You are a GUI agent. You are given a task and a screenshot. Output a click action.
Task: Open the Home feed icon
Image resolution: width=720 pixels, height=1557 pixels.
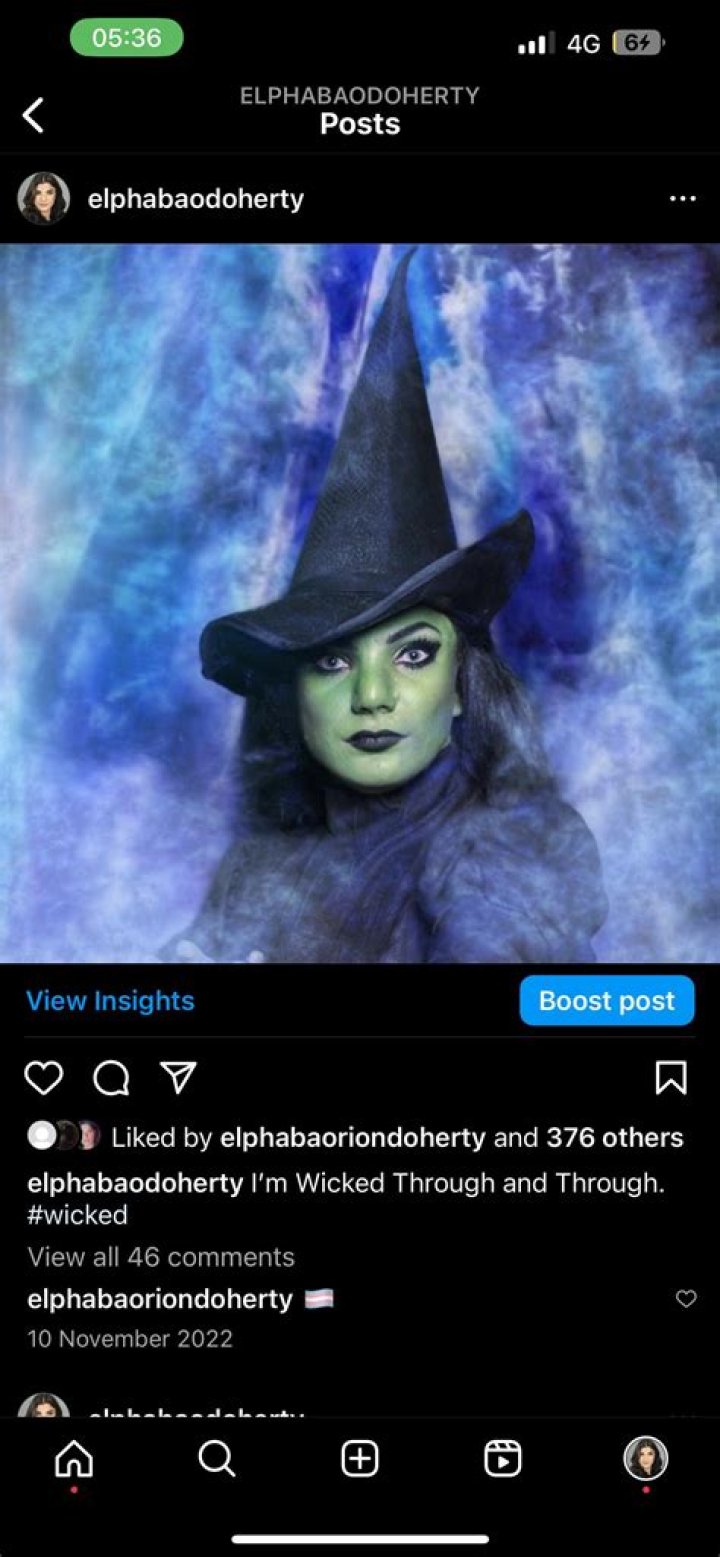click(72, 1460)
